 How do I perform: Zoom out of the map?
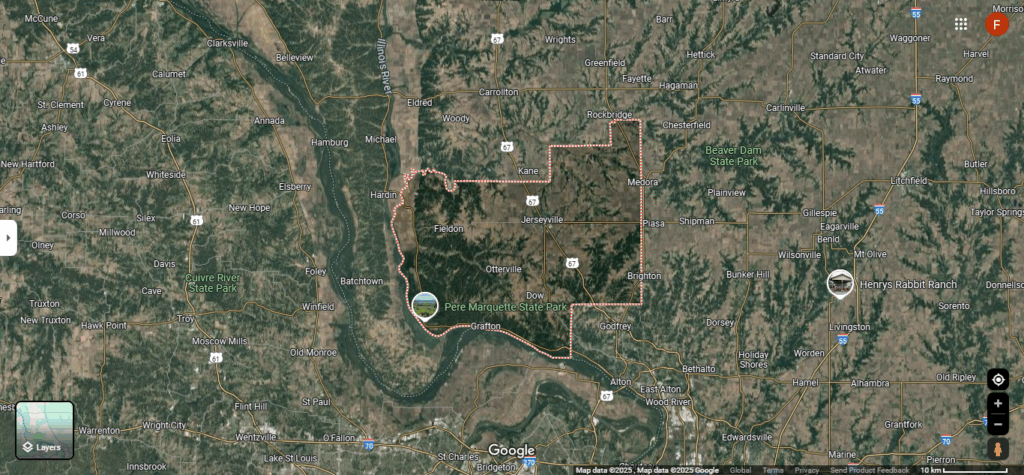[x=997, y=425]
